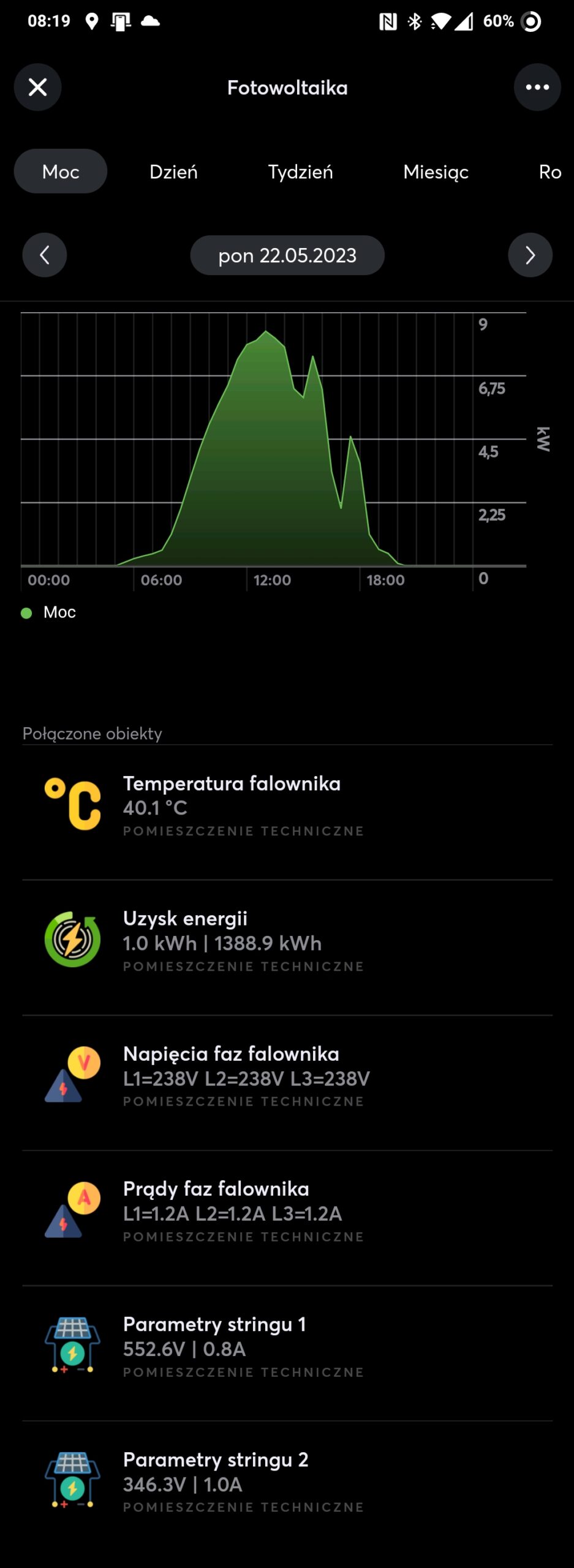This screenshot has height=1568, width=574.
Task: Open the three-dot overflow menu
Action: pos(537,87)
